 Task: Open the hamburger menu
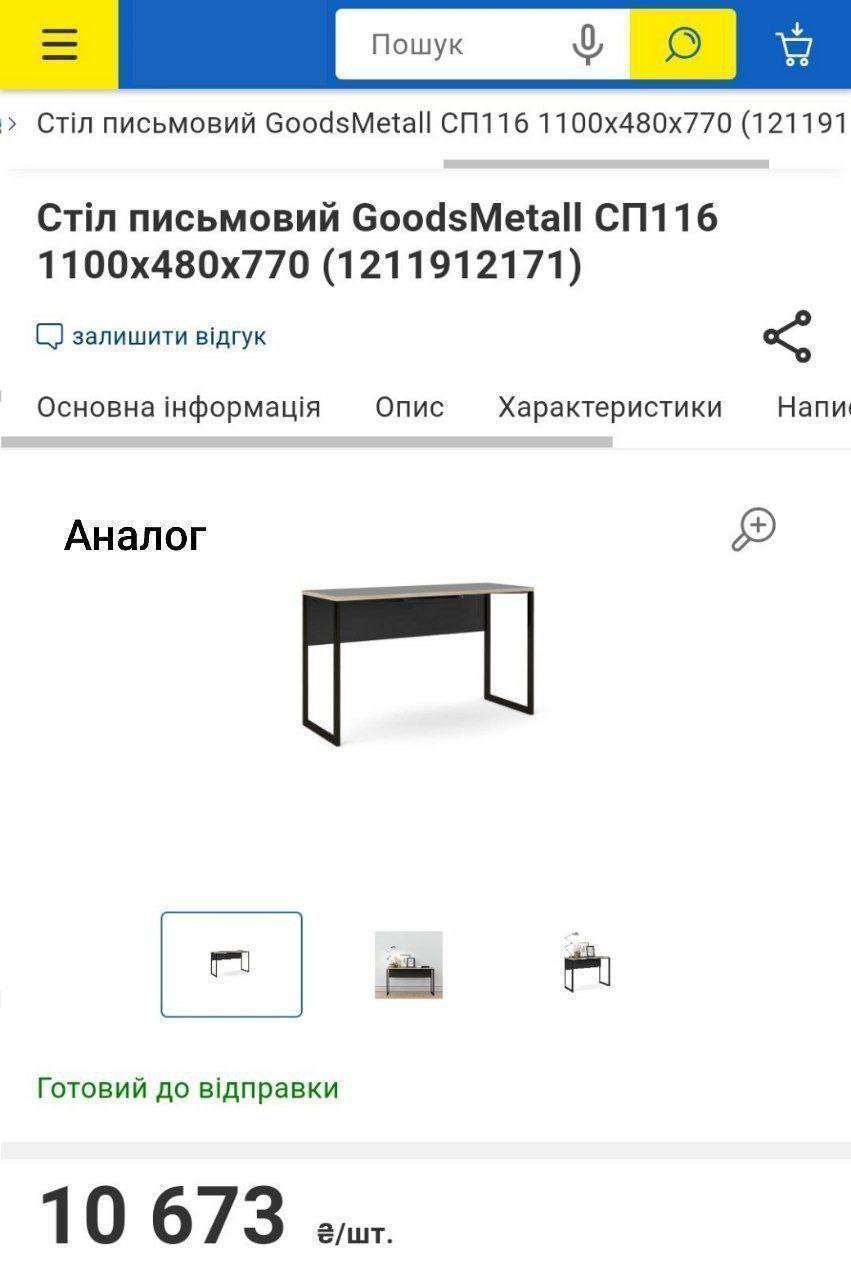pyautogui.click(x=59, y=44)
